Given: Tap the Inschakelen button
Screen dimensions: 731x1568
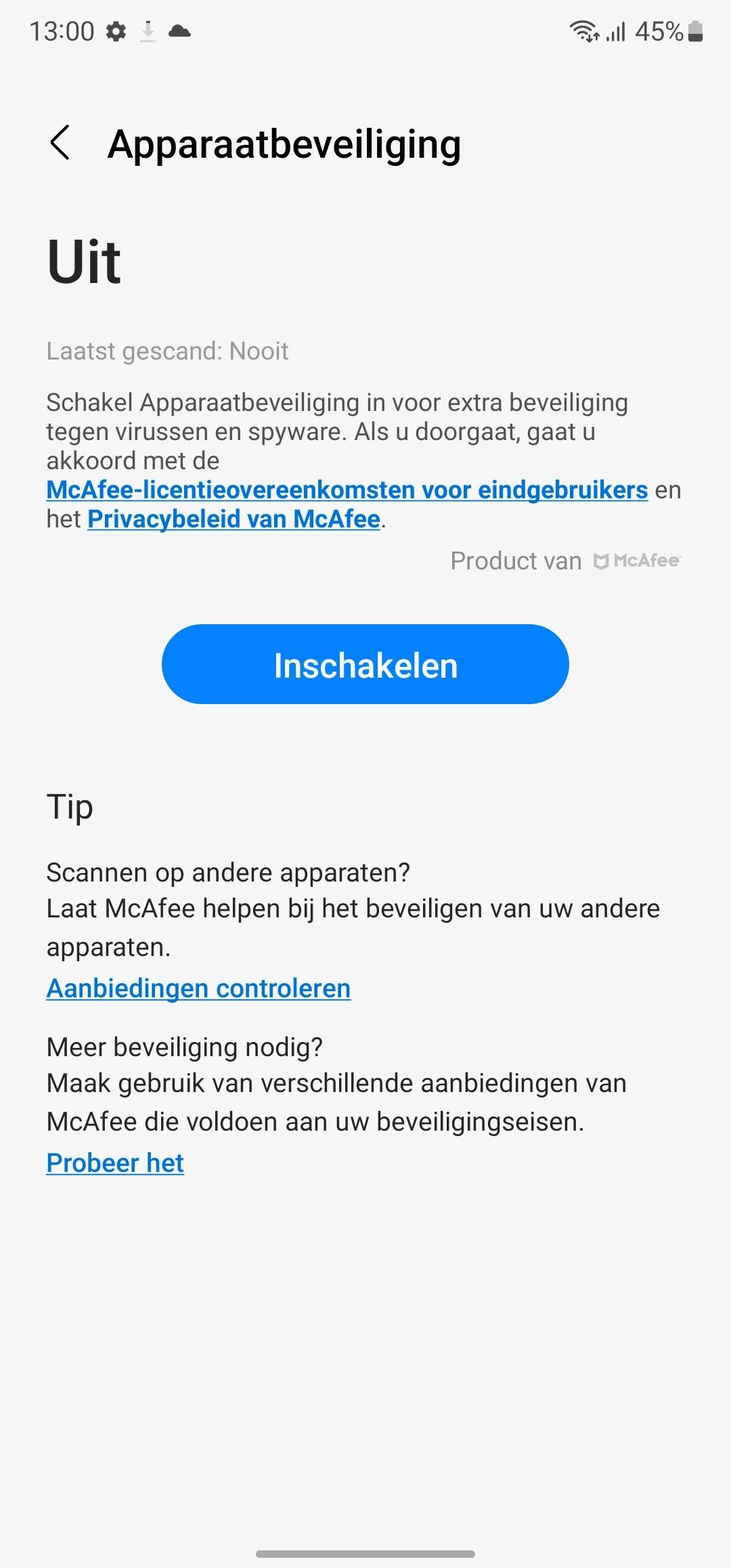Looking at the screenshot, I should pos(365,665).
